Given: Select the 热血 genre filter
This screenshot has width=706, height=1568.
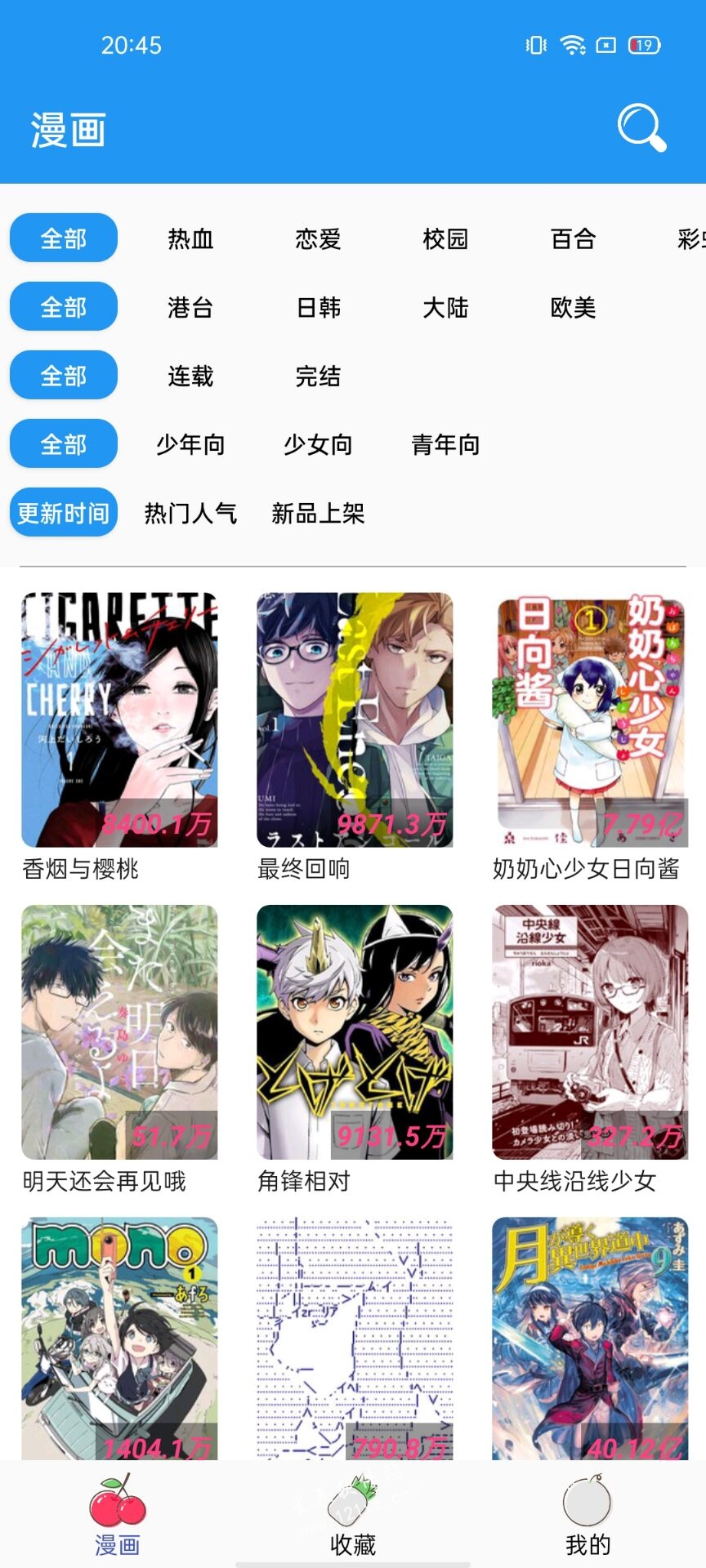Looking at the screenshot, I should pyautogui.click(x=190, y=239).
